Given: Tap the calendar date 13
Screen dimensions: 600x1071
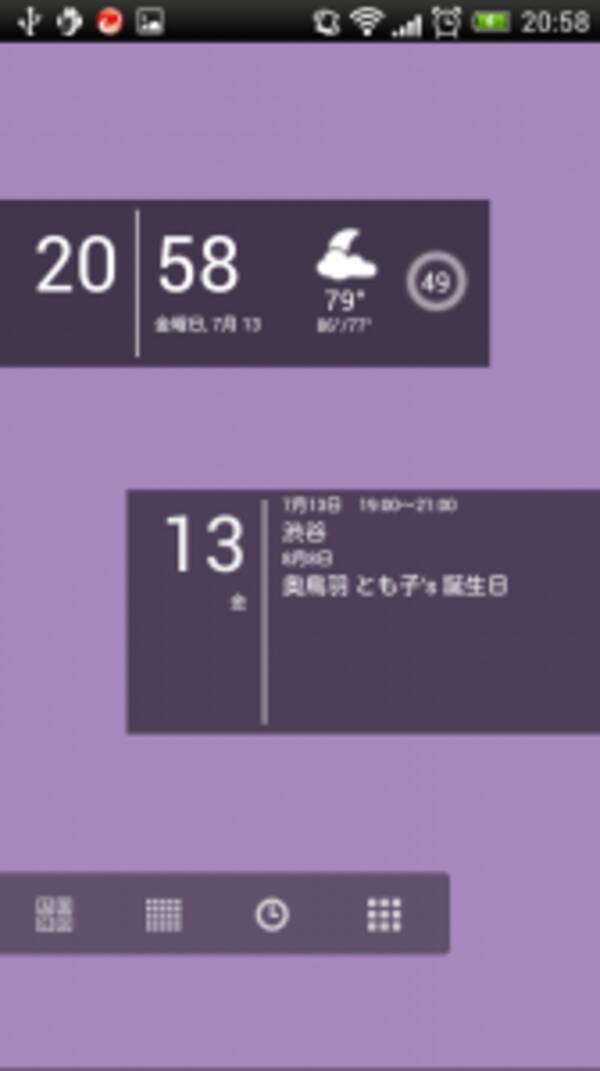Looking at the screenshot, I should 204,547.
